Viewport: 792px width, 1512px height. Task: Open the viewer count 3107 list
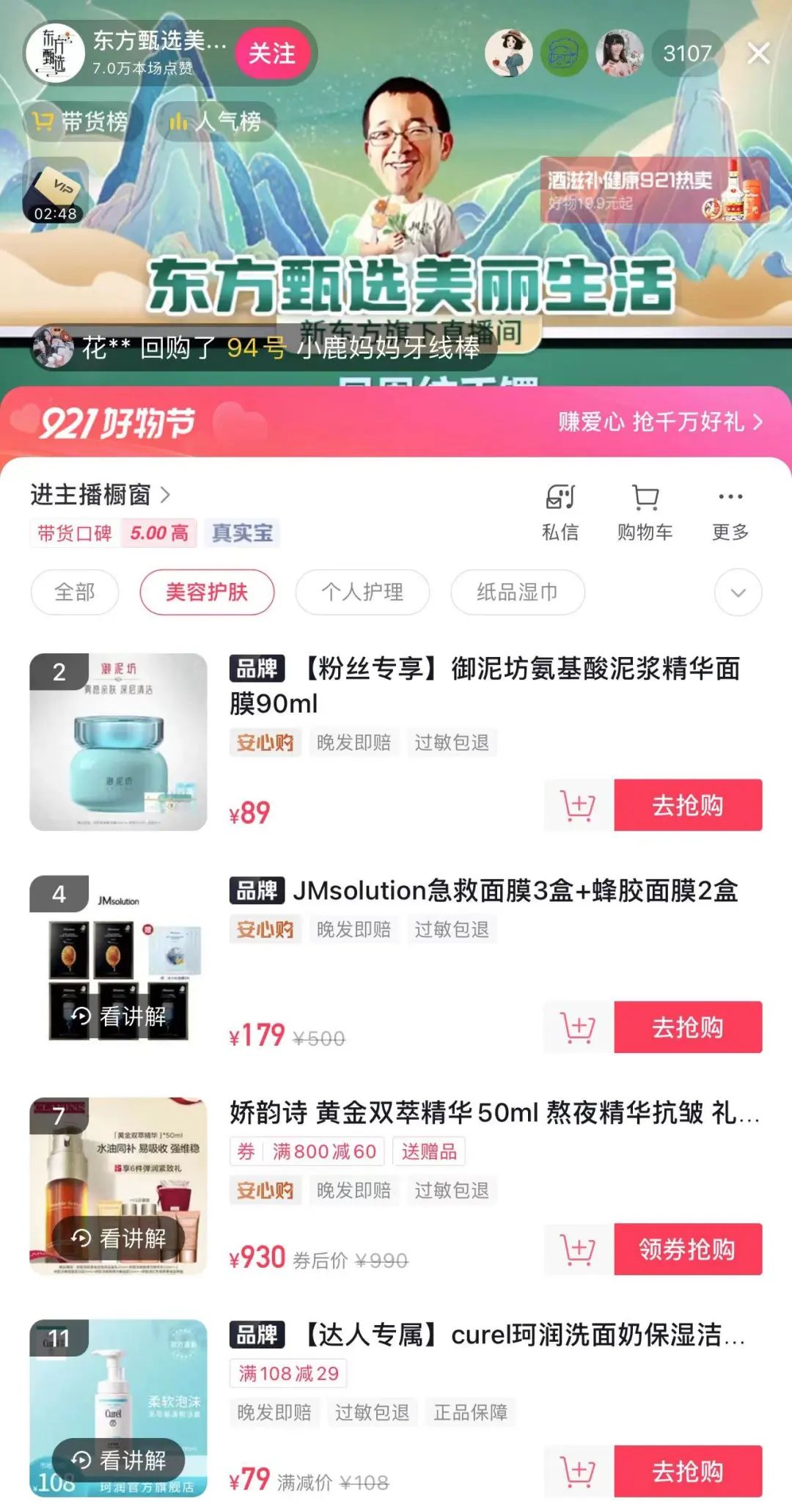(686, 54)
